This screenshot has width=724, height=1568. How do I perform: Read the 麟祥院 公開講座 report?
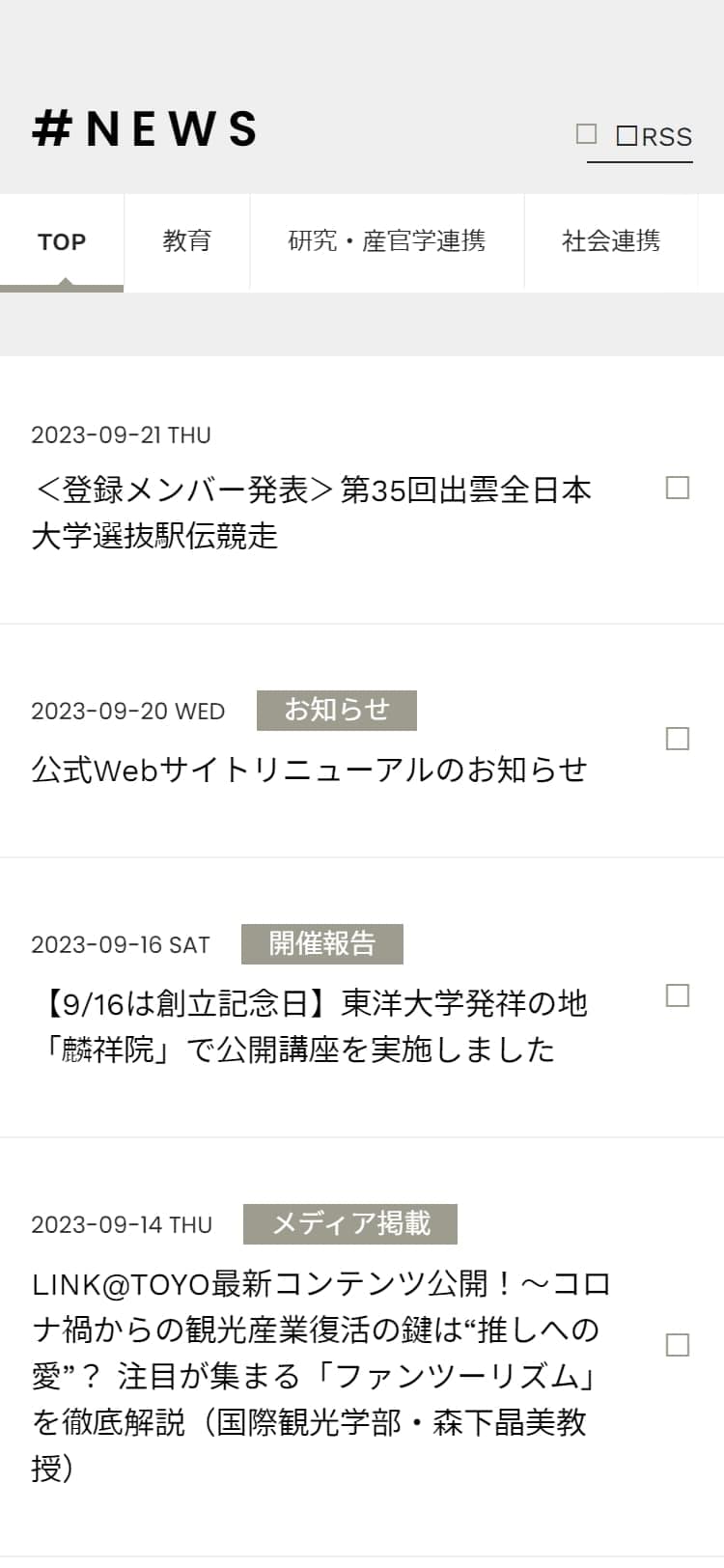tap(309, 1026)
